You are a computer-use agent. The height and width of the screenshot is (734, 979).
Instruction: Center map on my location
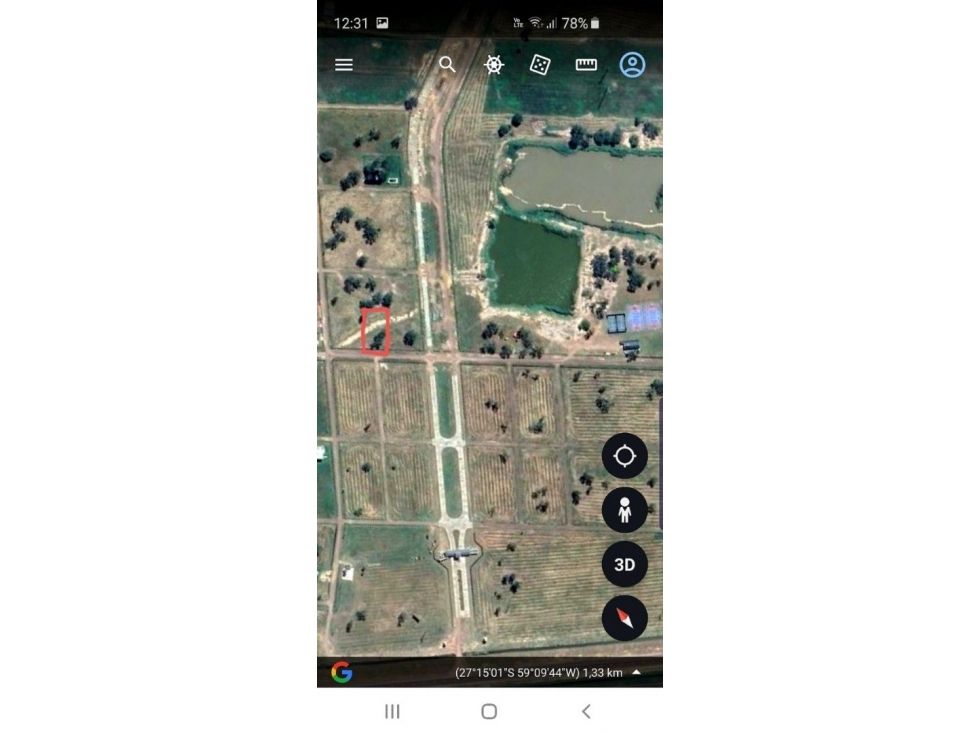624,456
